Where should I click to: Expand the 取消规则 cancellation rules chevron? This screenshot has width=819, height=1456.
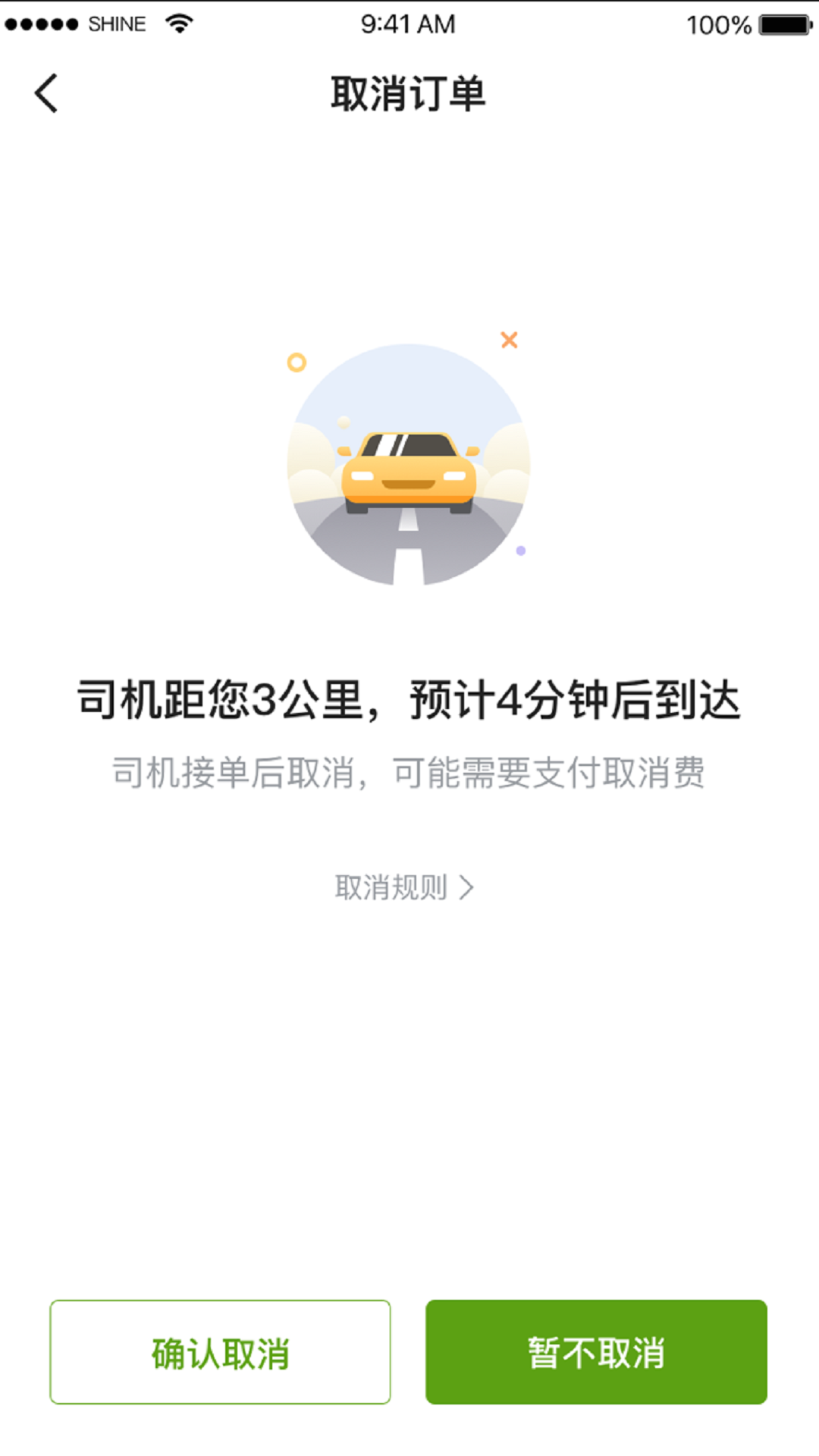[467, 884]
